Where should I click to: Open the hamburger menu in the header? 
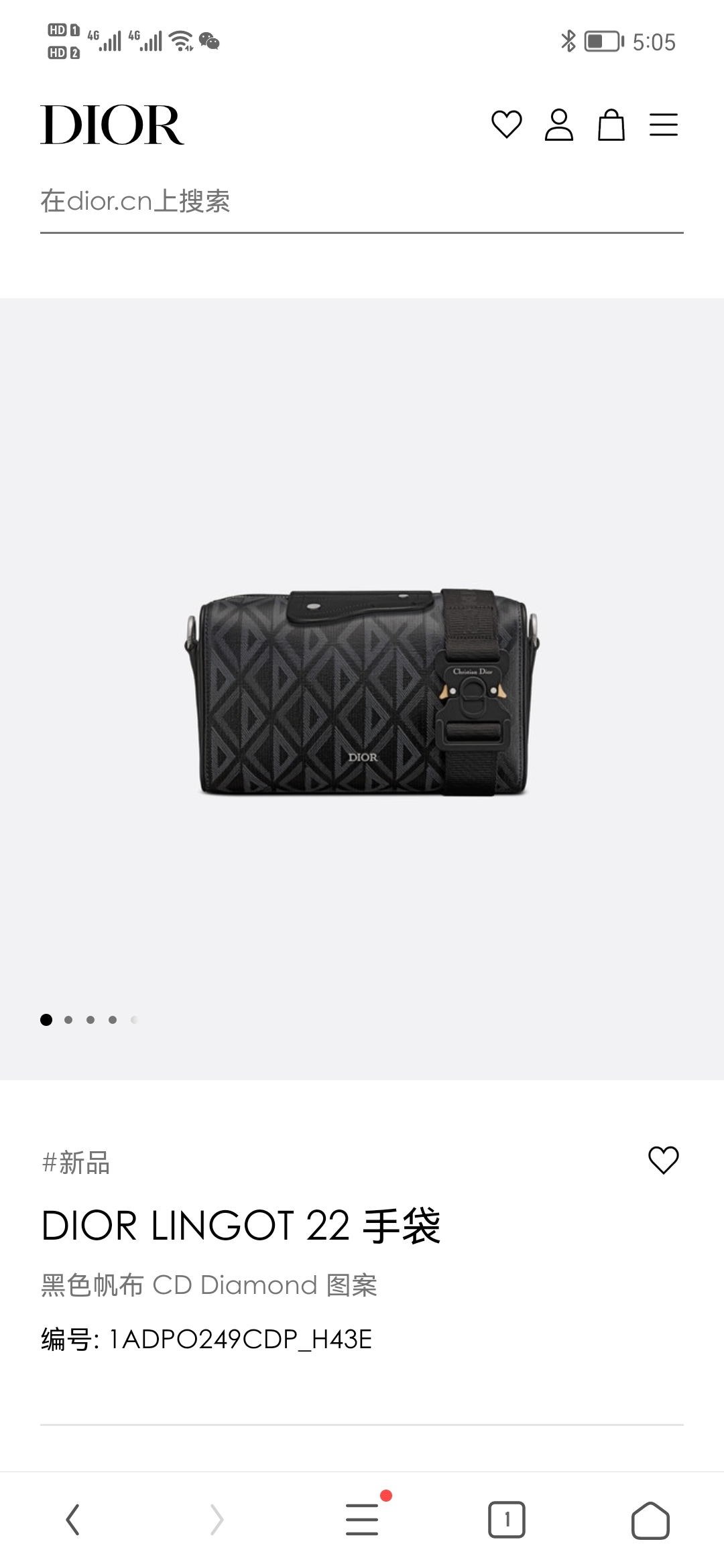[x=663, y=125]
